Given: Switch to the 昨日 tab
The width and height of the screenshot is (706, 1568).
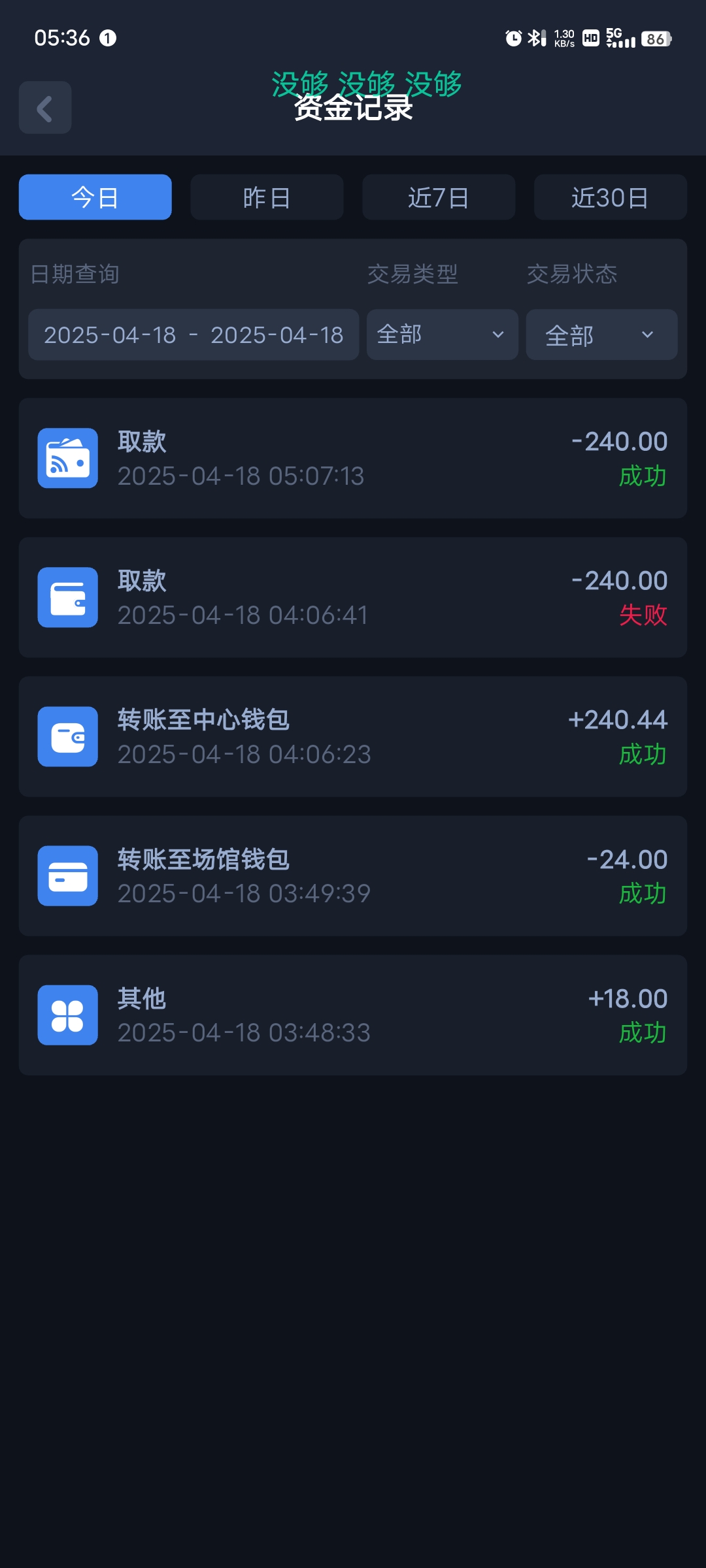Looking at the screenshot, I should click(x=267, y=197).
